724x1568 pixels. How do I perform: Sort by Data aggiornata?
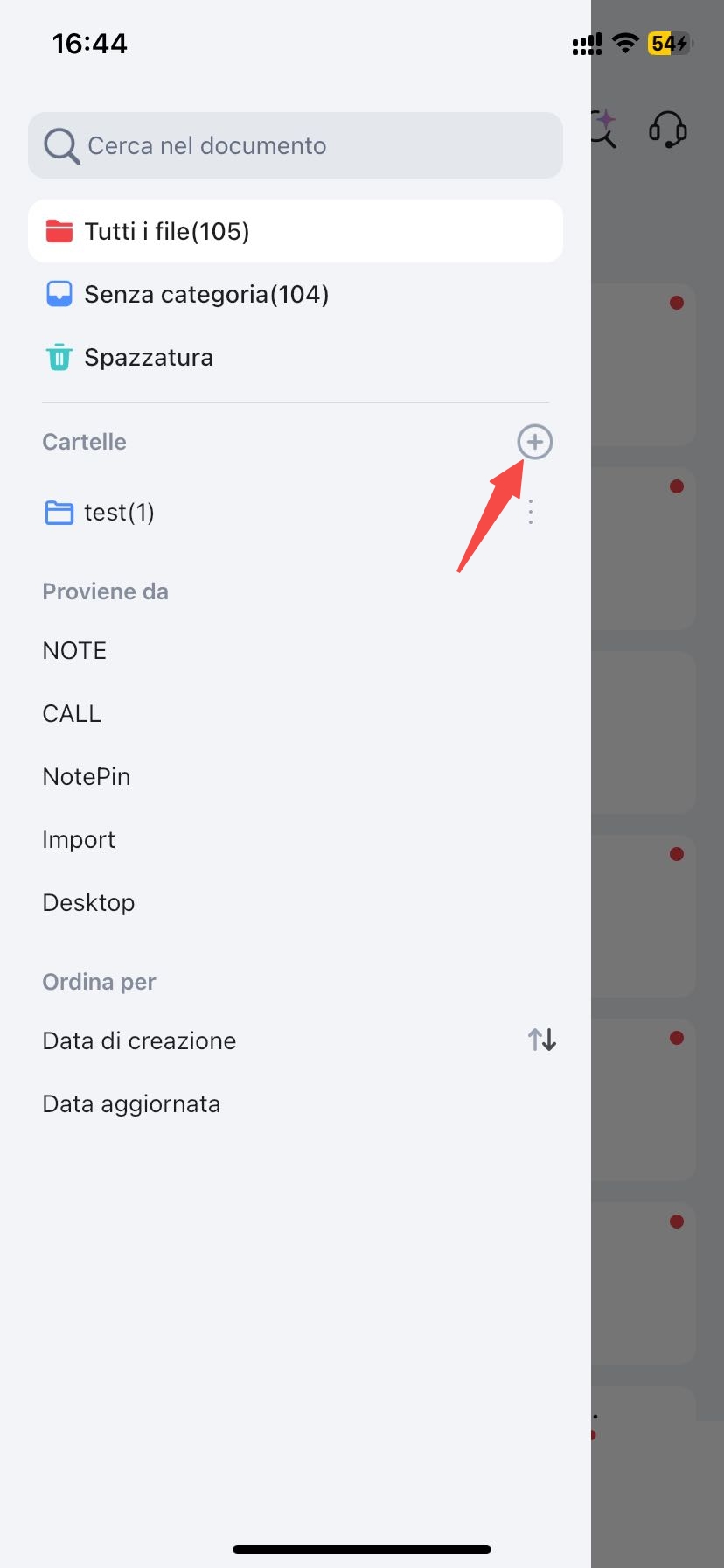(131, 1104)
